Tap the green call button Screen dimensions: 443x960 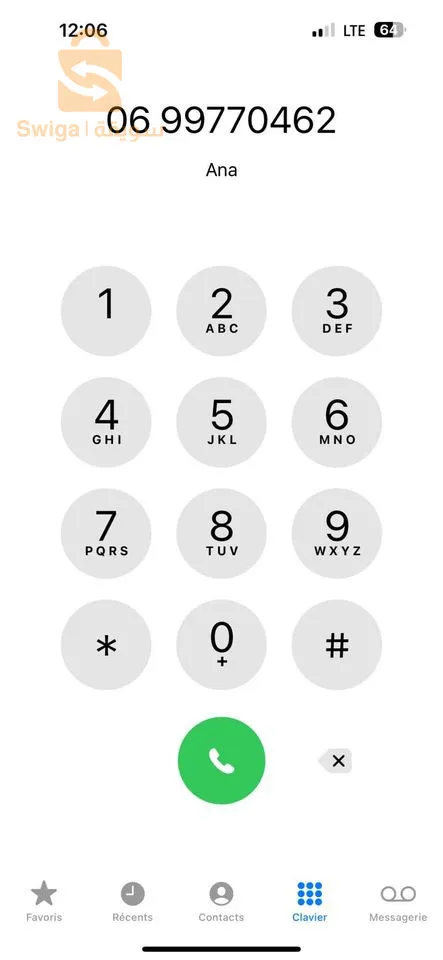coord(222,760)
